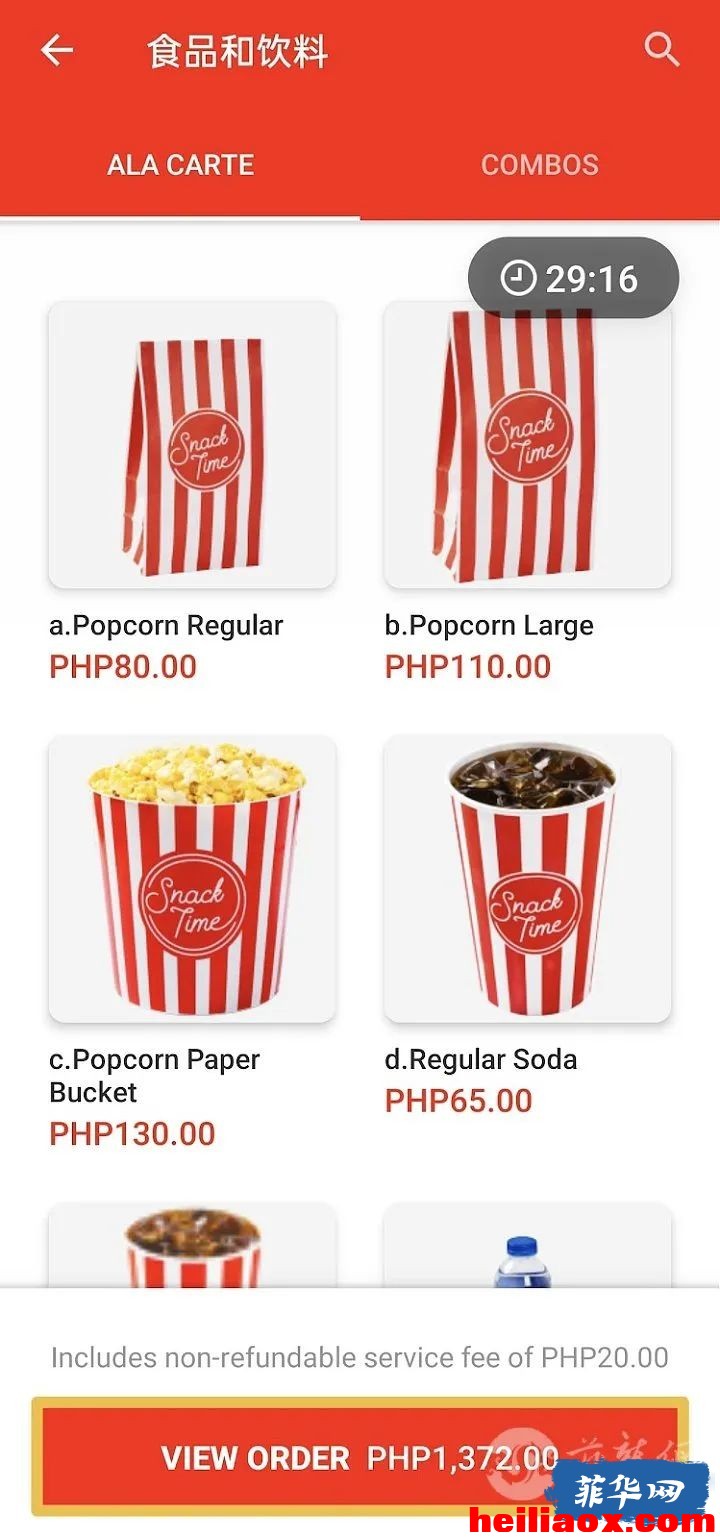Select the ALA CARTE tab
Image resolution: width=720 pixels, height=1538 pixels.
point(180,165)
